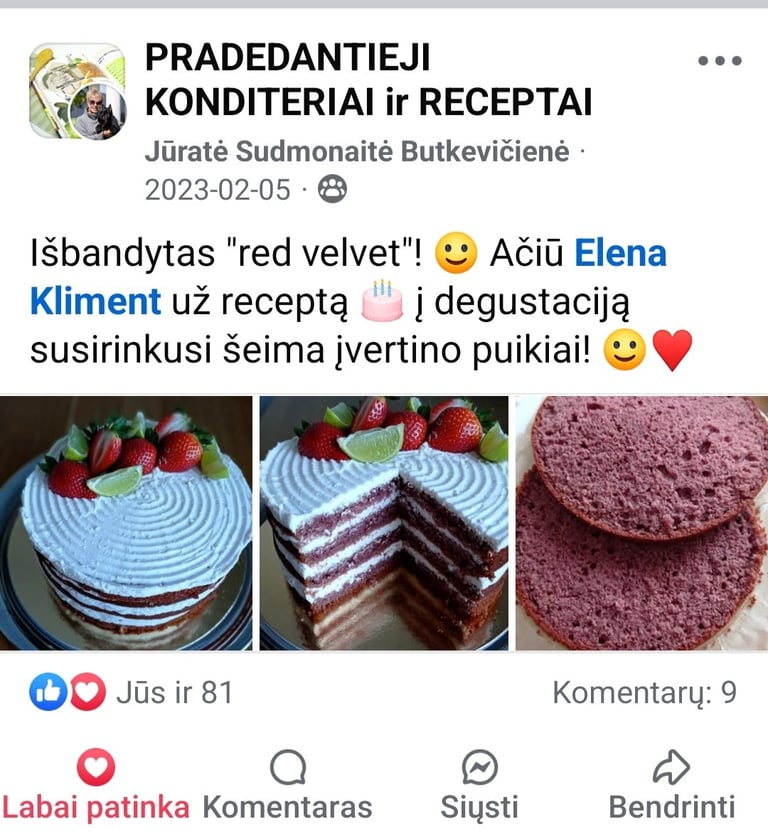The width and height of the screenshot is (768, 839).
Task: Send the post via Siųsti
Action: click(x=480, y=787)
